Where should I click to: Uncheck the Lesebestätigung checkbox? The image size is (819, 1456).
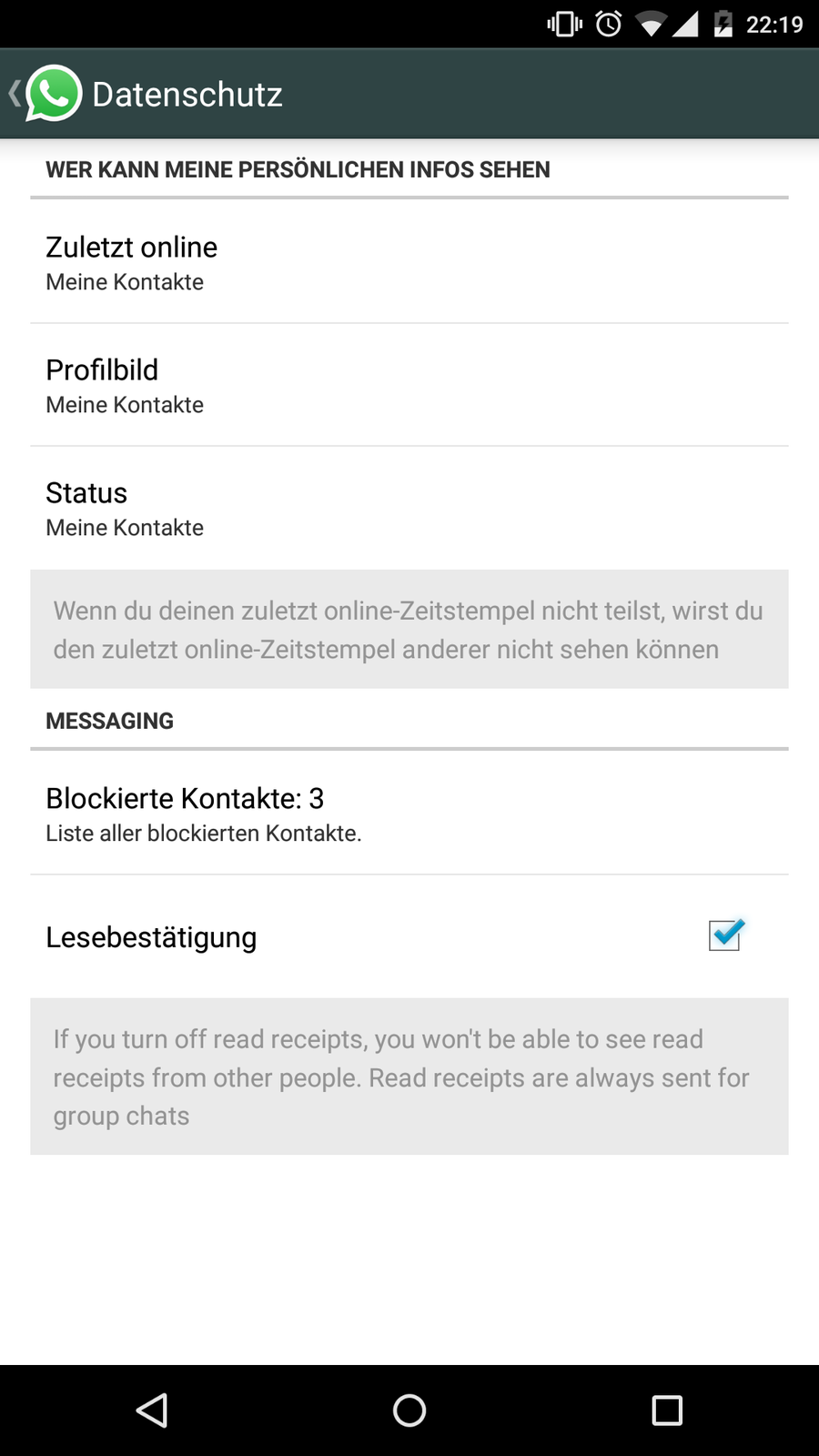click(x=725, y=935)
